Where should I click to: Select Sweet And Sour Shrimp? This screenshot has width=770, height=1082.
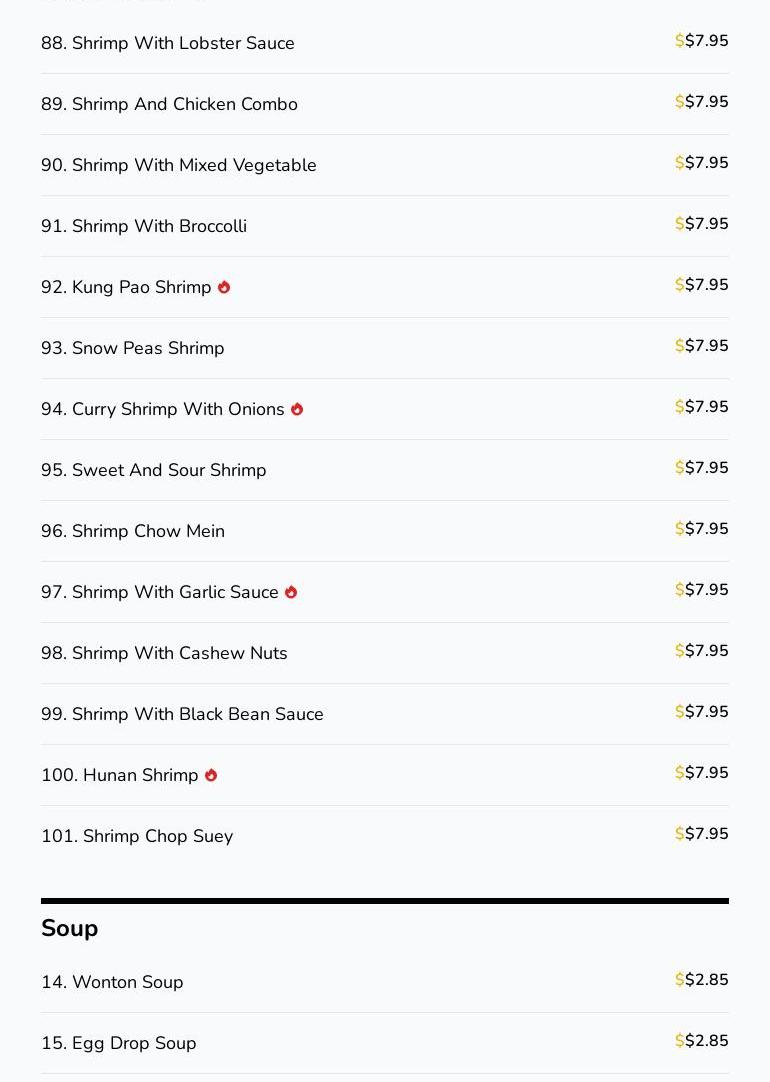[x=154, y=470]
